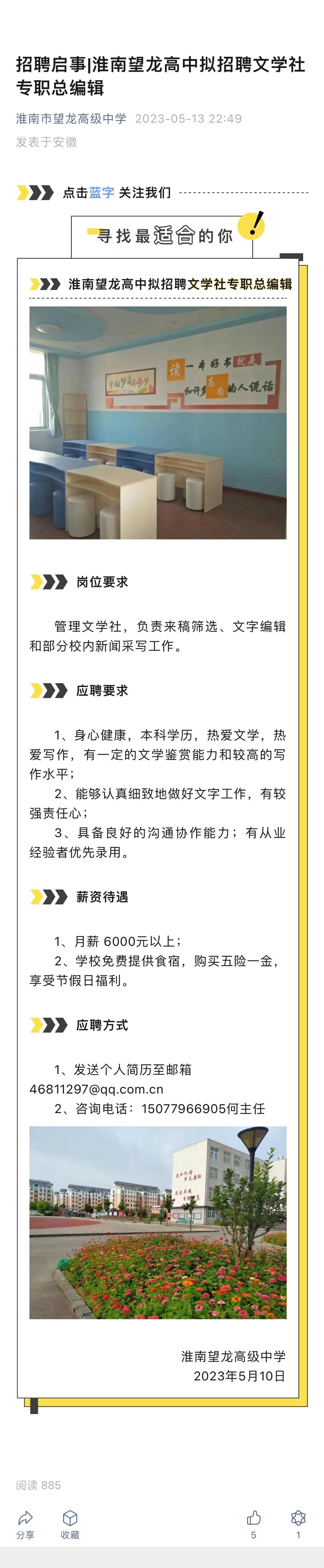324x1568 pixels.
Task: Tap the 在看 icon beside the likes
Action: tap(298, 1518)
